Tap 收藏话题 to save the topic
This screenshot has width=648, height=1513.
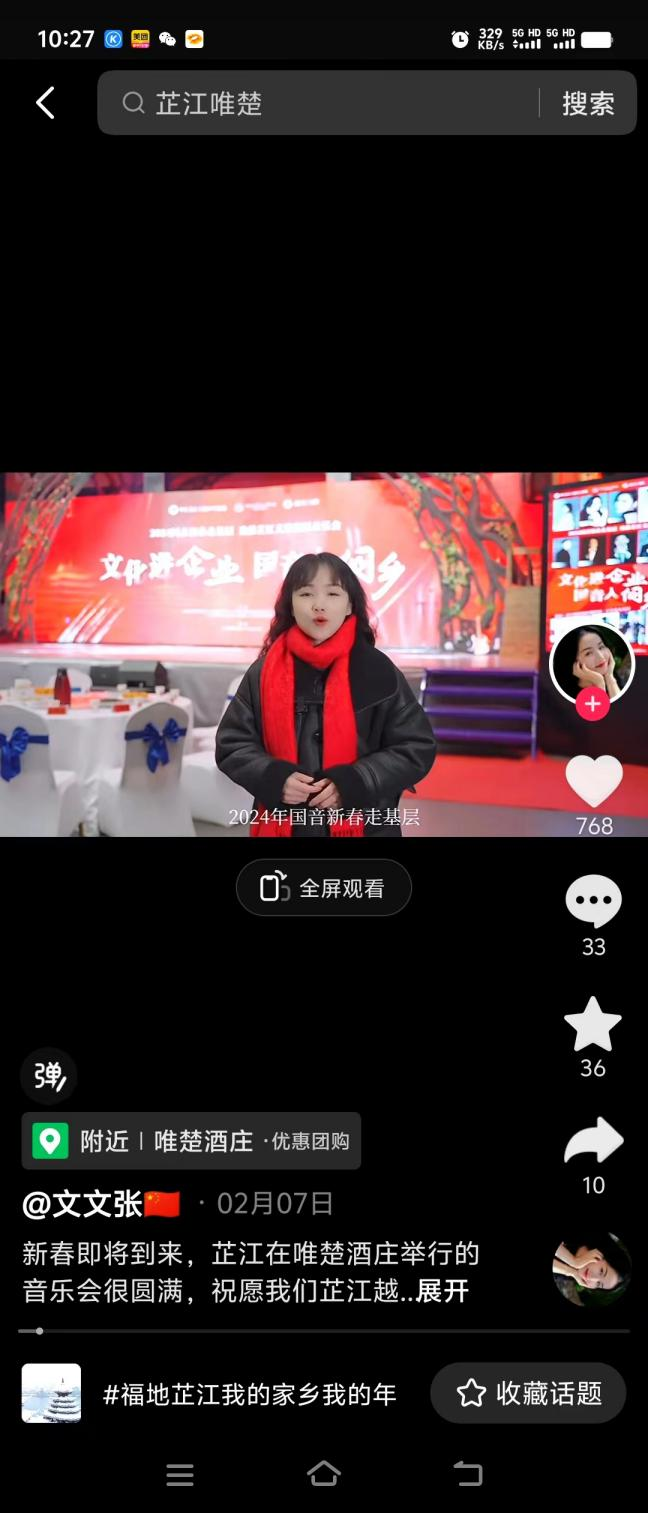pos(528,1393)
